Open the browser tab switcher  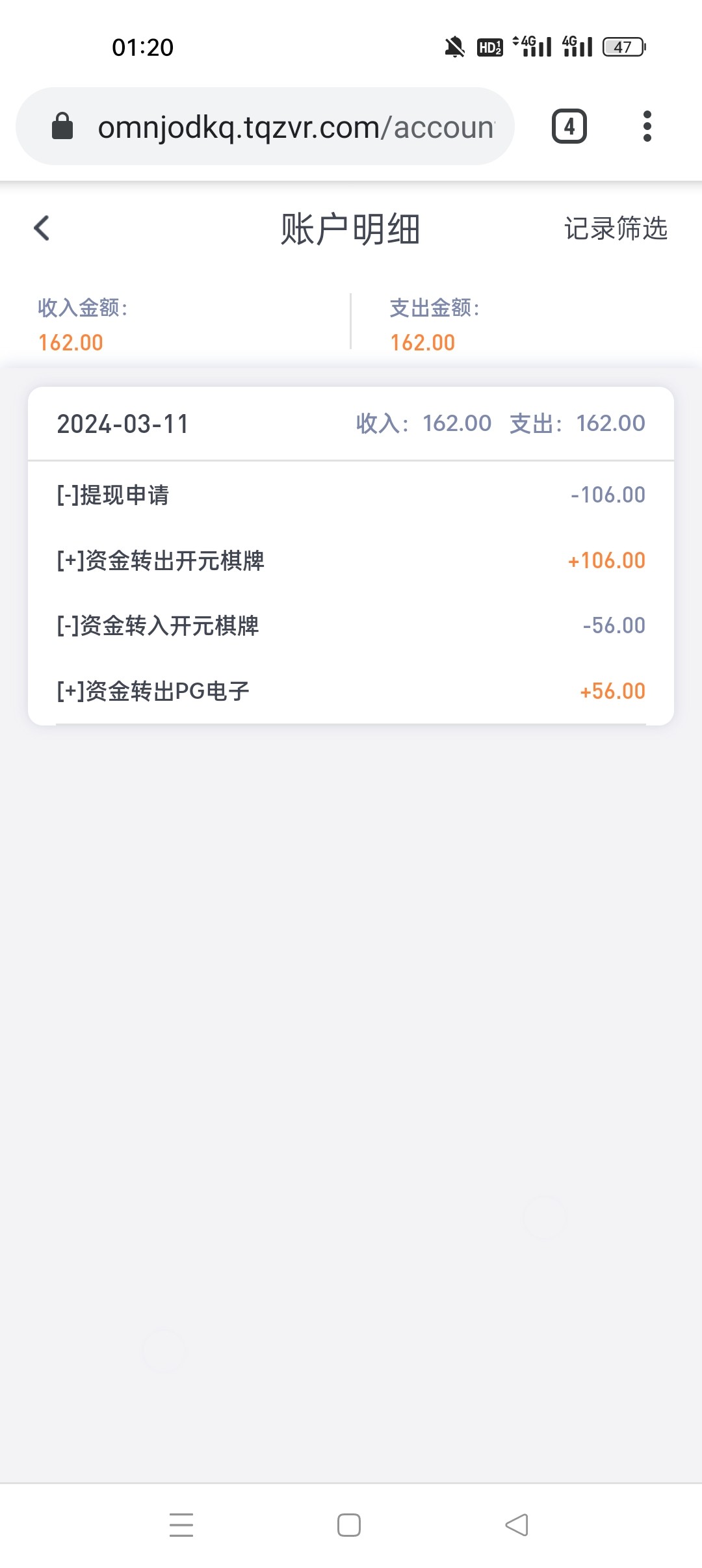point(569,126)
